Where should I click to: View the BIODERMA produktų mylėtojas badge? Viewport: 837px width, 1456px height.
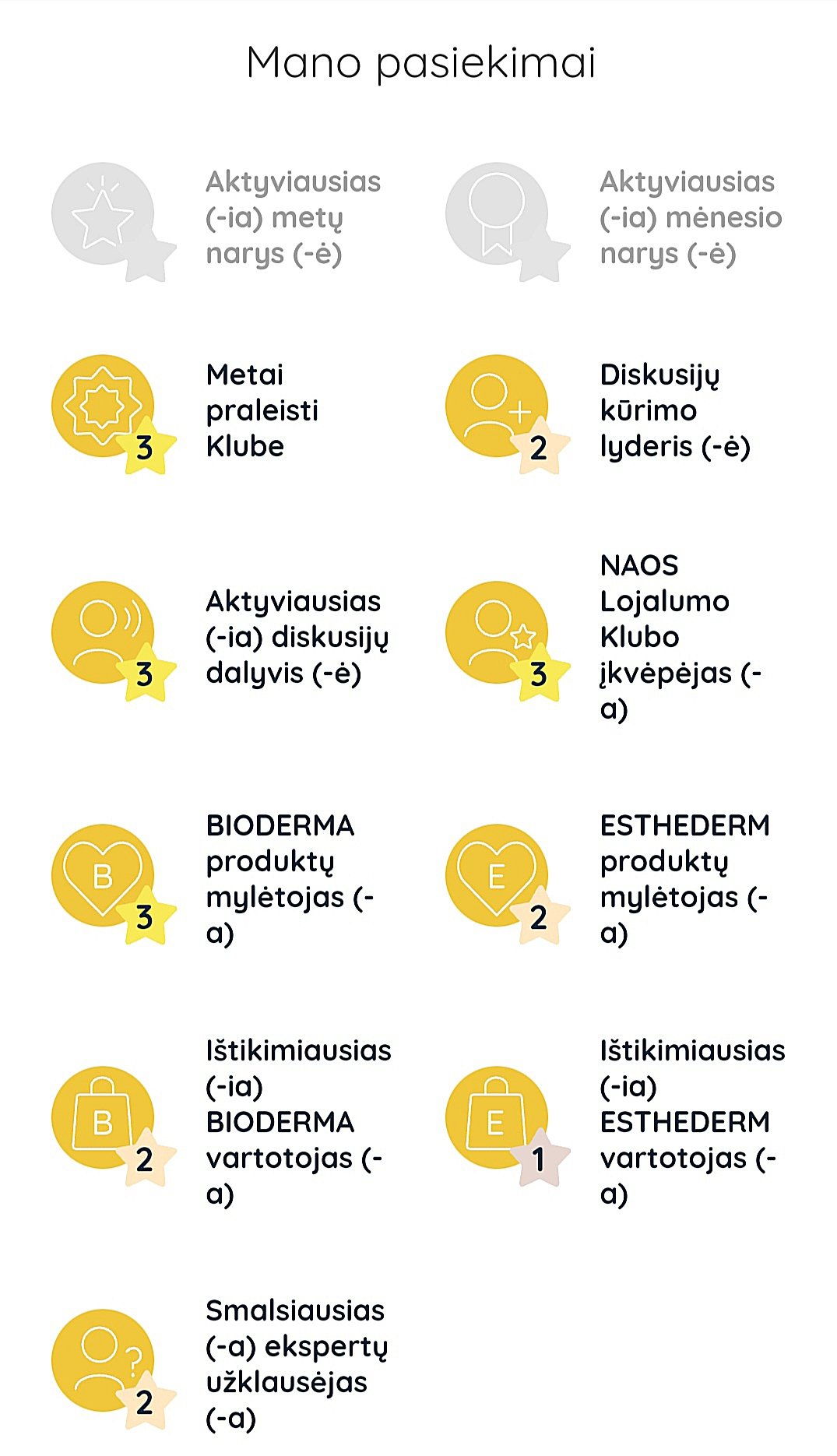pos(114,884)
